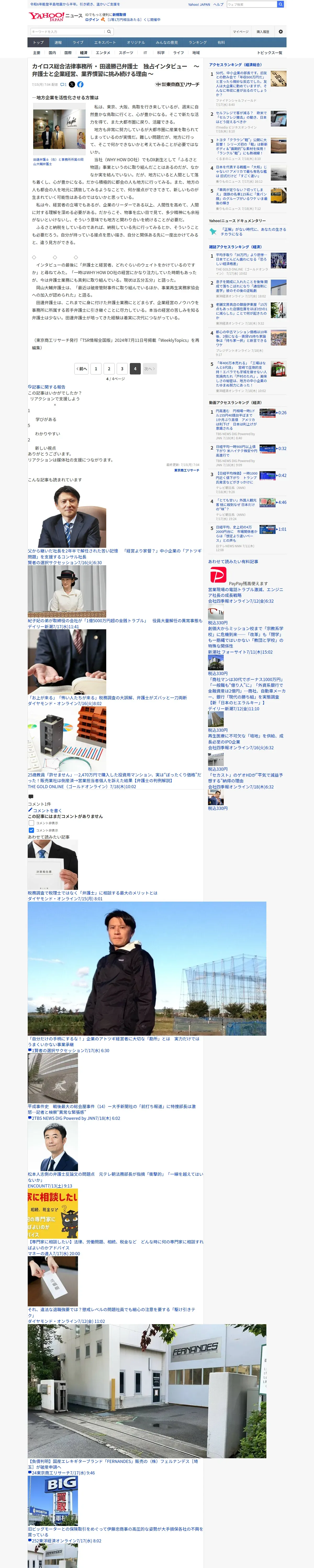Jump to page 1 of the article
This screenshot has width=314, height=1568.
pos(96,368)
